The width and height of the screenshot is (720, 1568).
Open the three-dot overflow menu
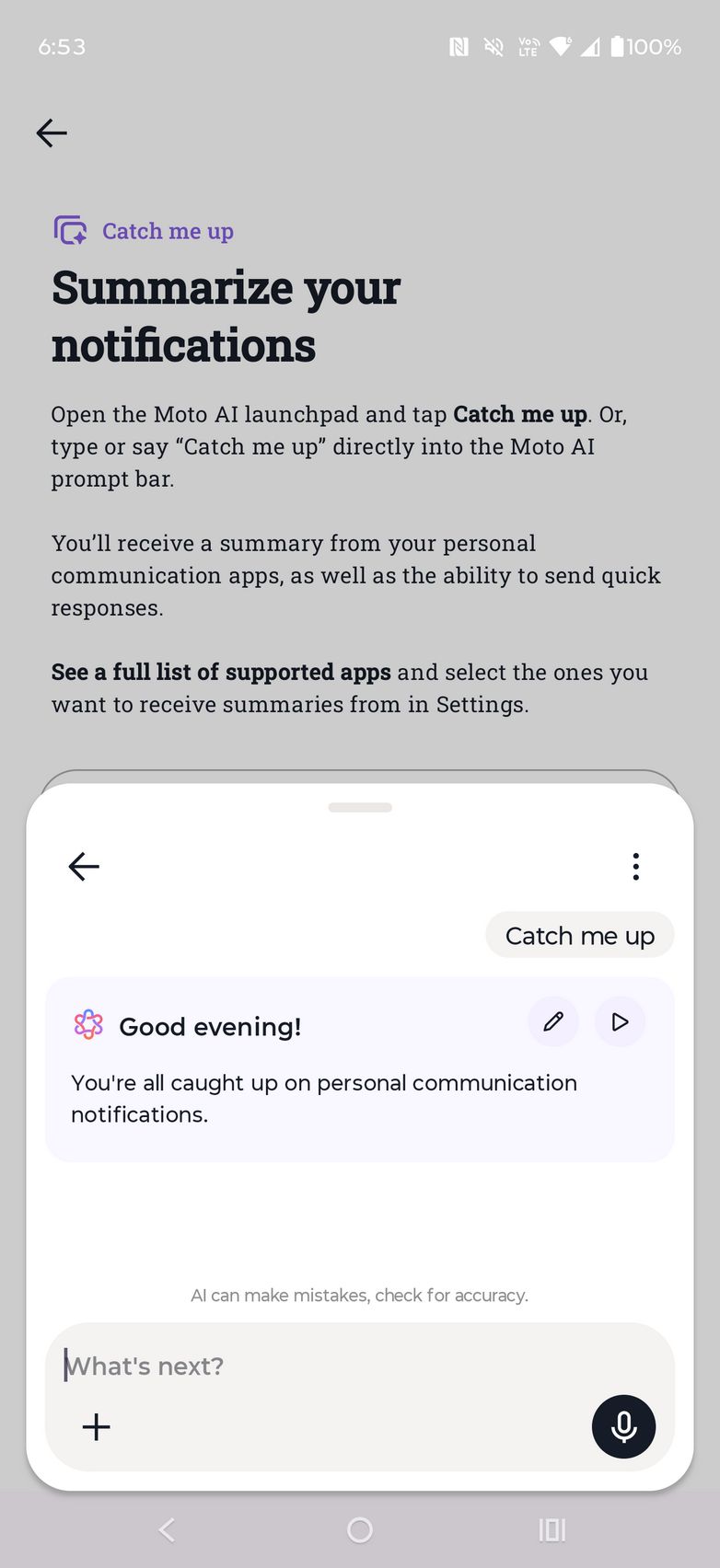click(x=635, y=866)
